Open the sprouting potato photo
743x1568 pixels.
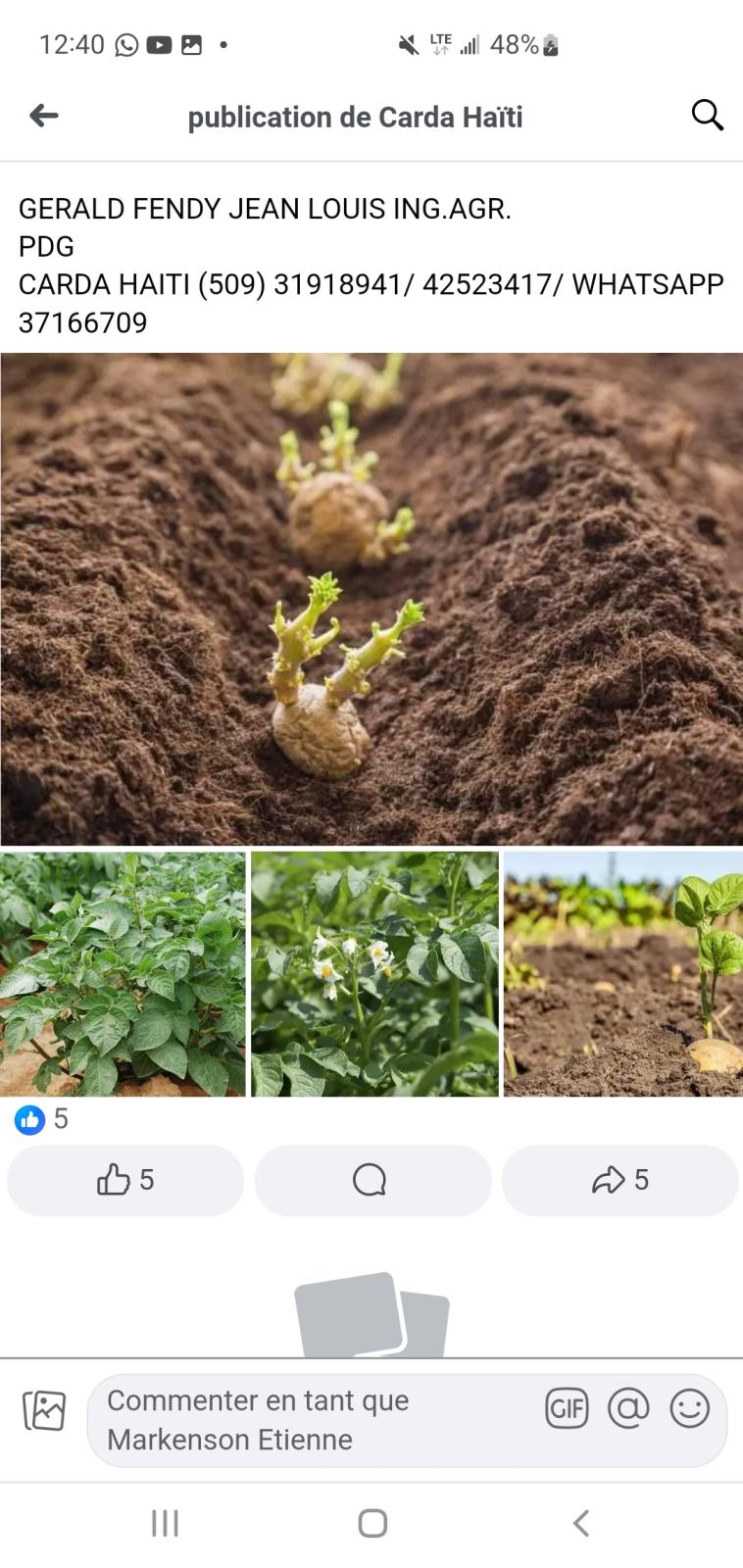pyautogui.click(x=371, y=599)
